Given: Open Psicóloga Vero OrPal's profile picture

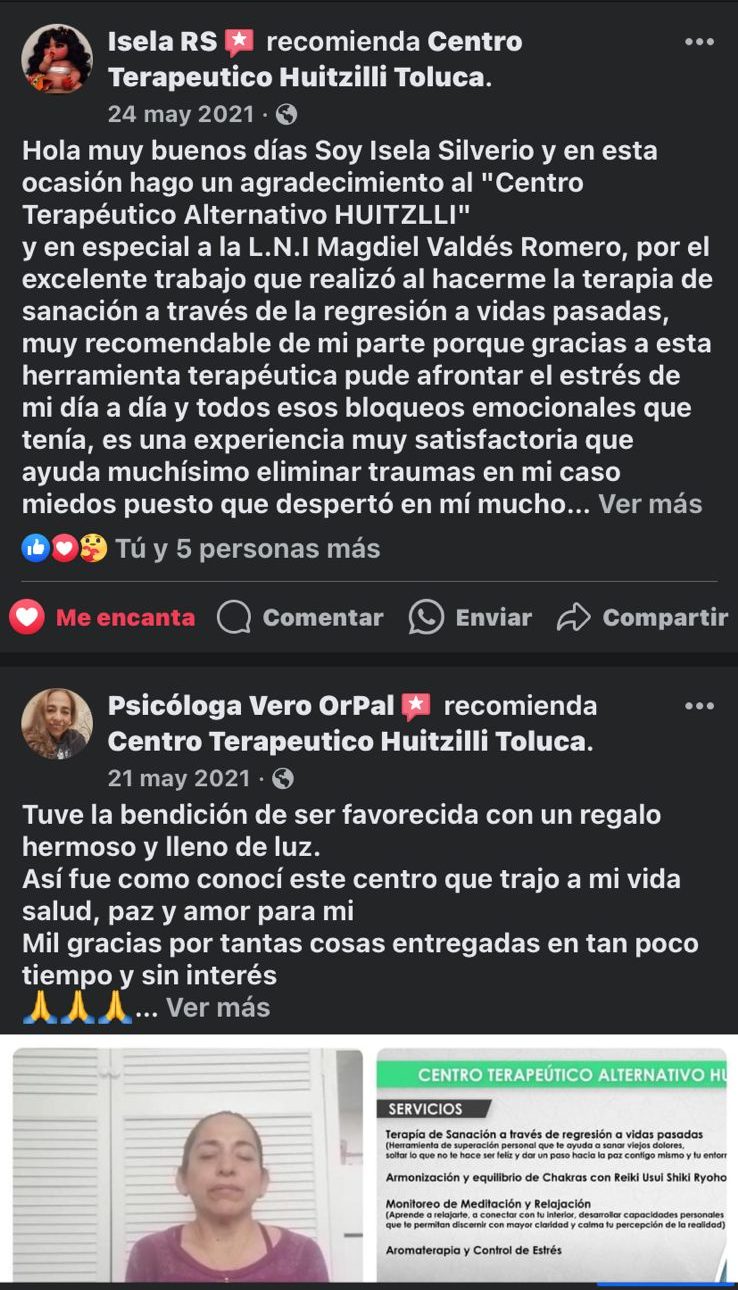Looking at the screenshot, I should coord(57,723).
